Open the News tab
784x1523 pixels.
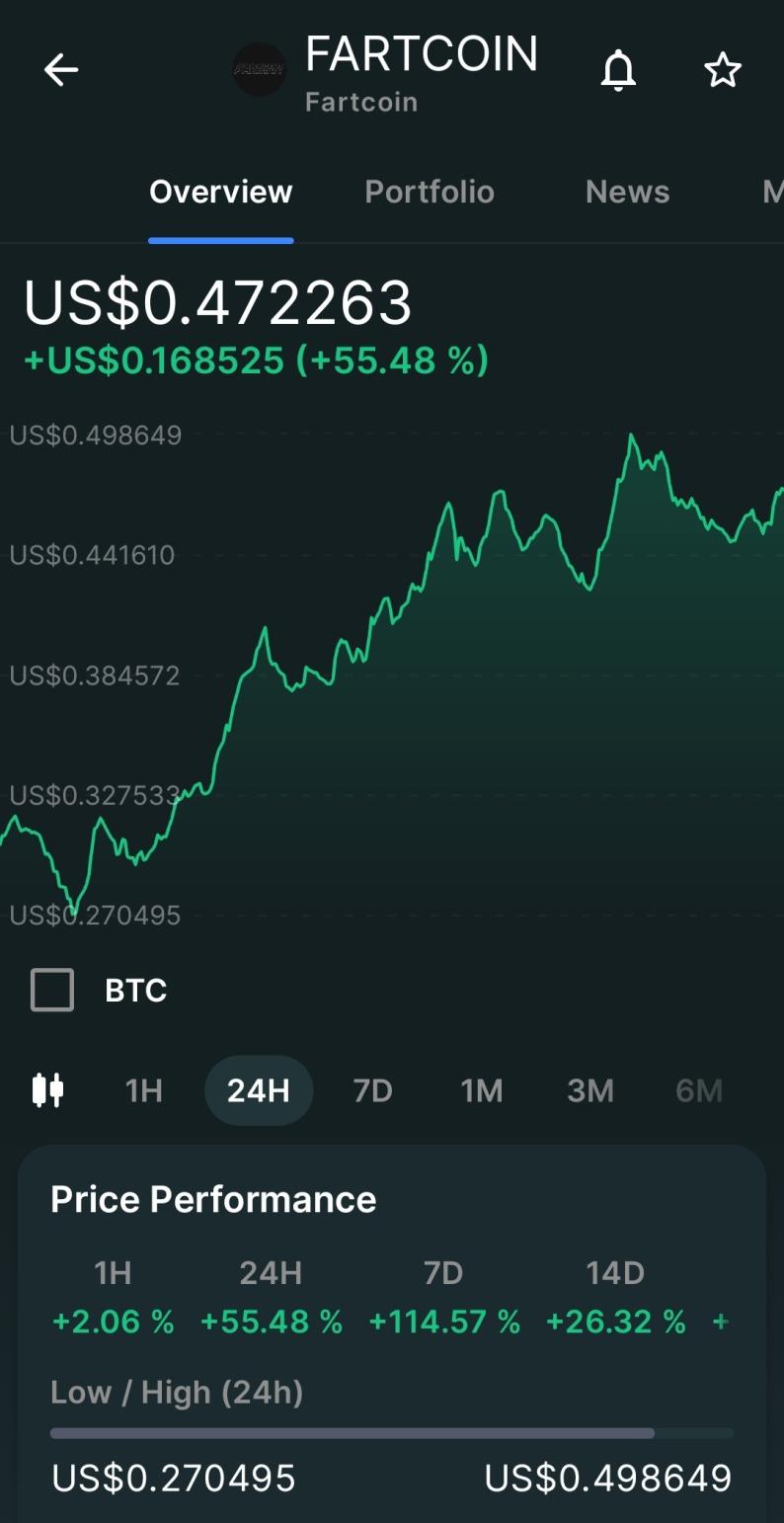[x=627, y=192]
